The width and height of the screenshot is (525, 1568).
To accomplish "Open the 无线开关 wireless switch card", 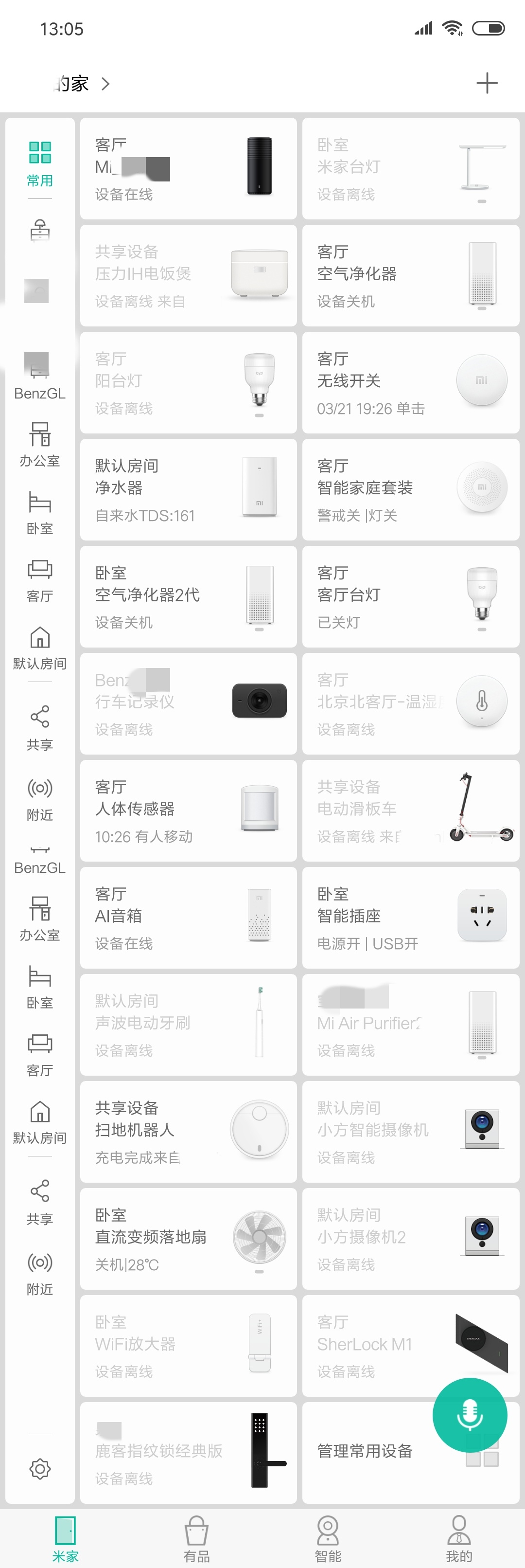I will 410,381.
